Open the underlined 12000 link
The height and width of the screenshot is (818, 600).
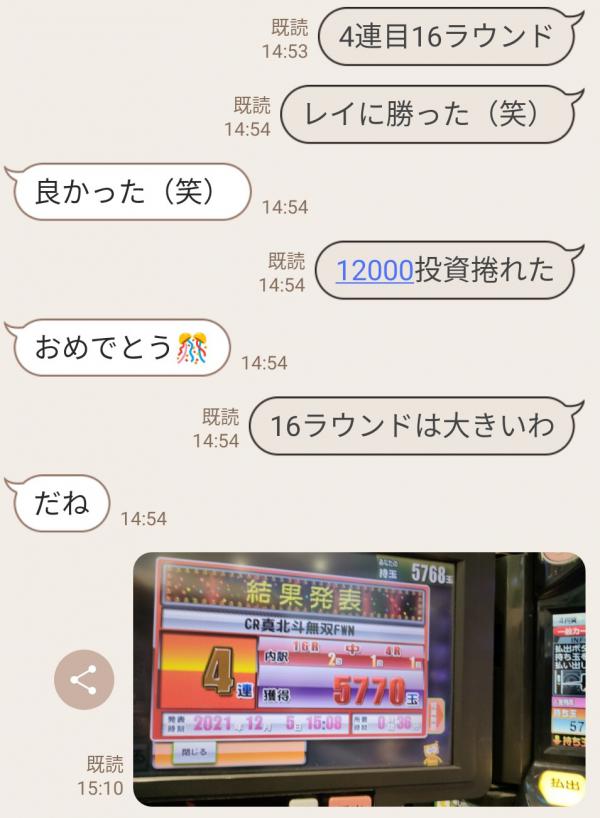click(x=374, y=270)
